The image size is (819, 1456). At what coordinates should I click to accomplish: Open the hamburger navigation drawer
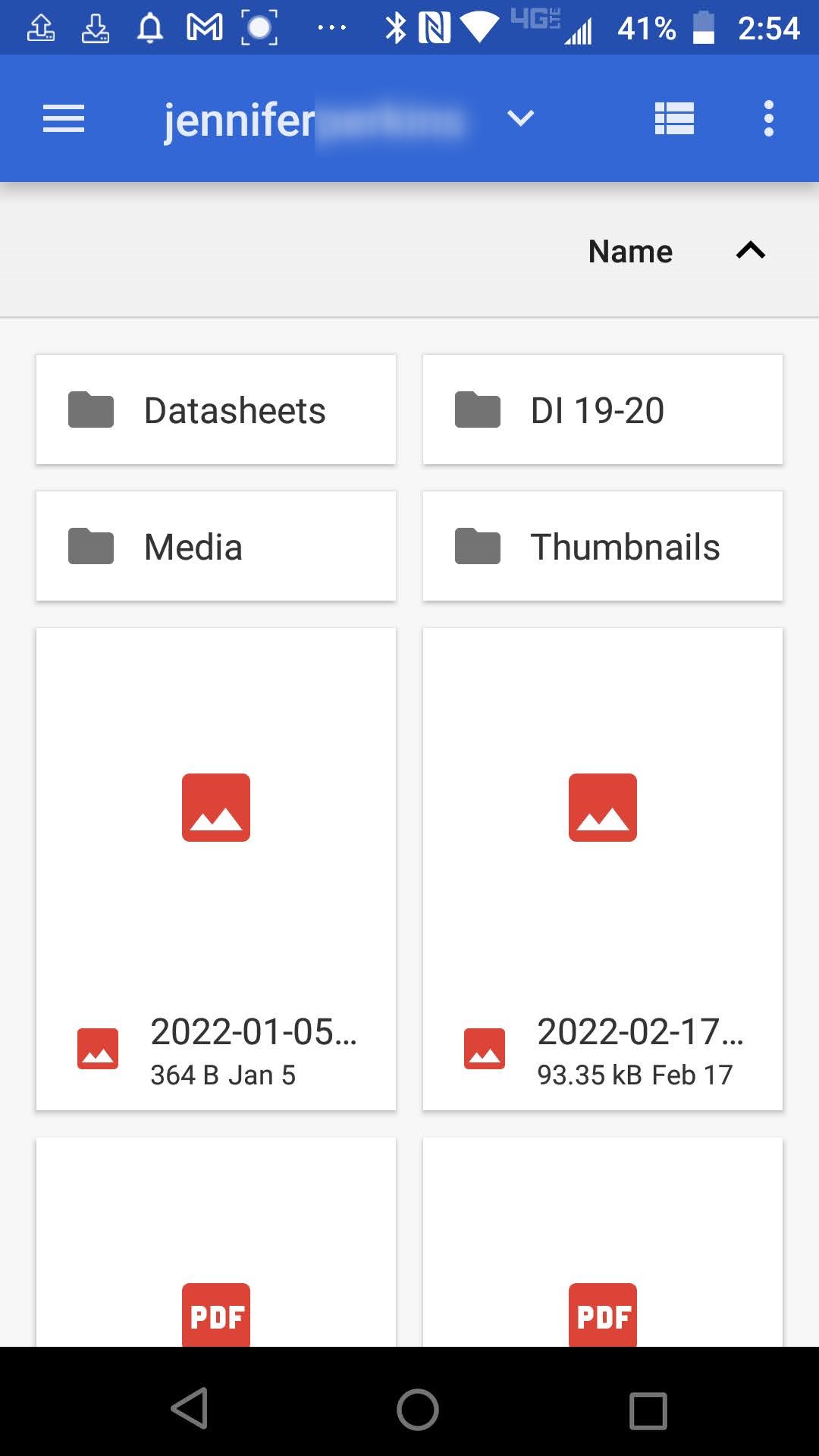64,119
